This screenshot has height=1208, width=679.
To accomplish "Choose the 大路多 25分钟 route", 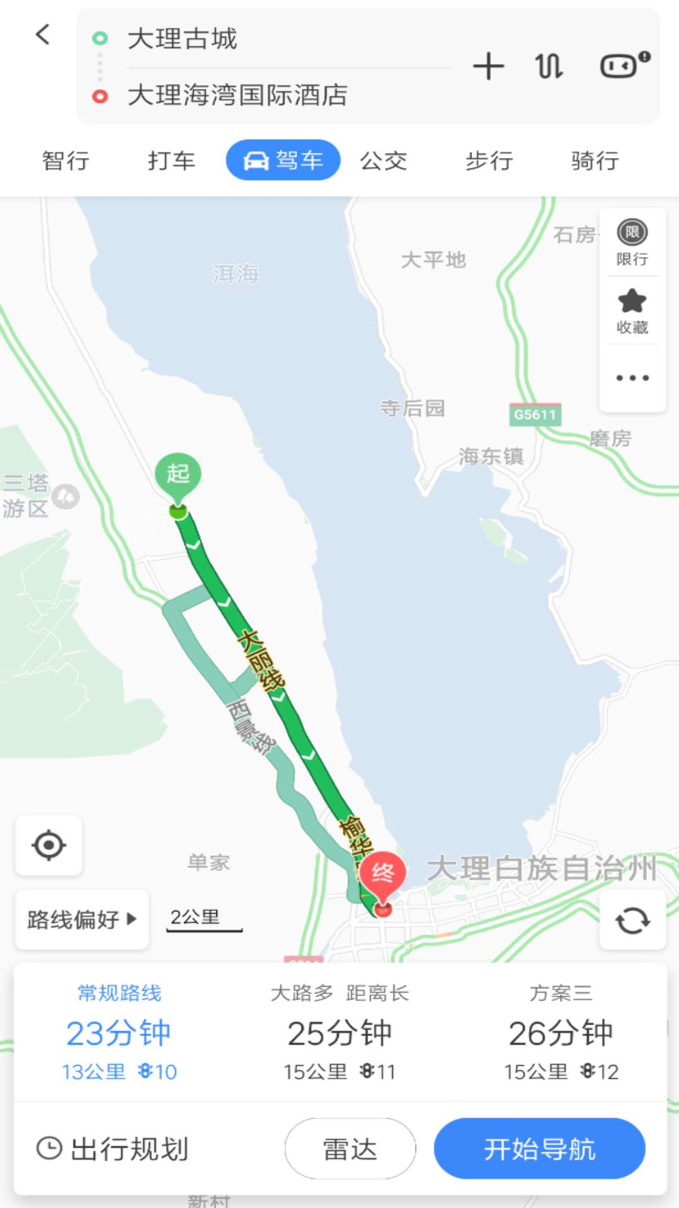I will [340, 1032].
